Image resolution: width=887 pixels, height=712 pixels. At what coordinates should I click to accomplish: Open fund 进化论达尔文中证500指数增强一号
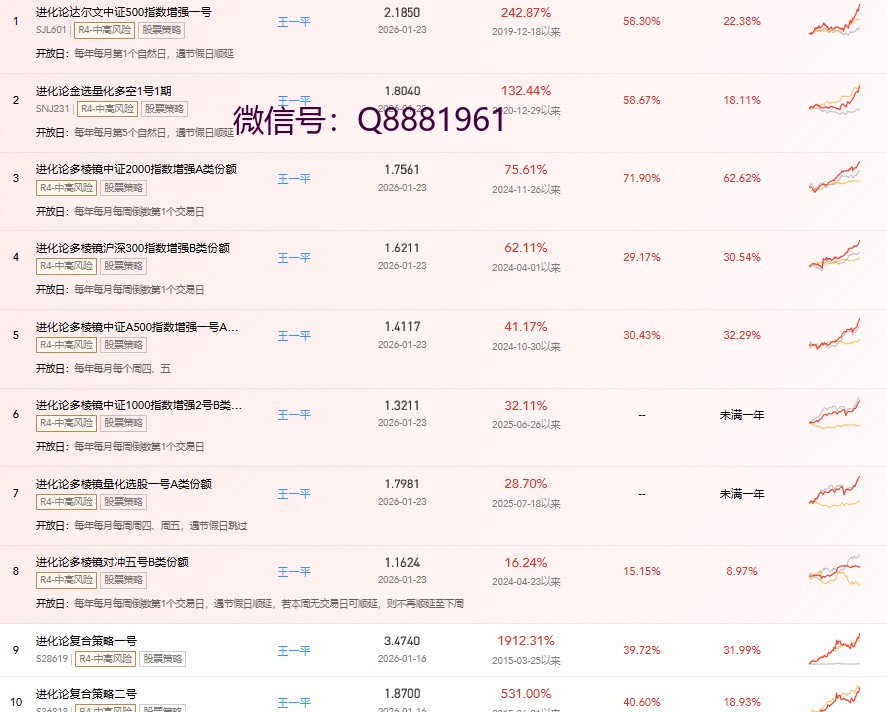coord(123,12)
